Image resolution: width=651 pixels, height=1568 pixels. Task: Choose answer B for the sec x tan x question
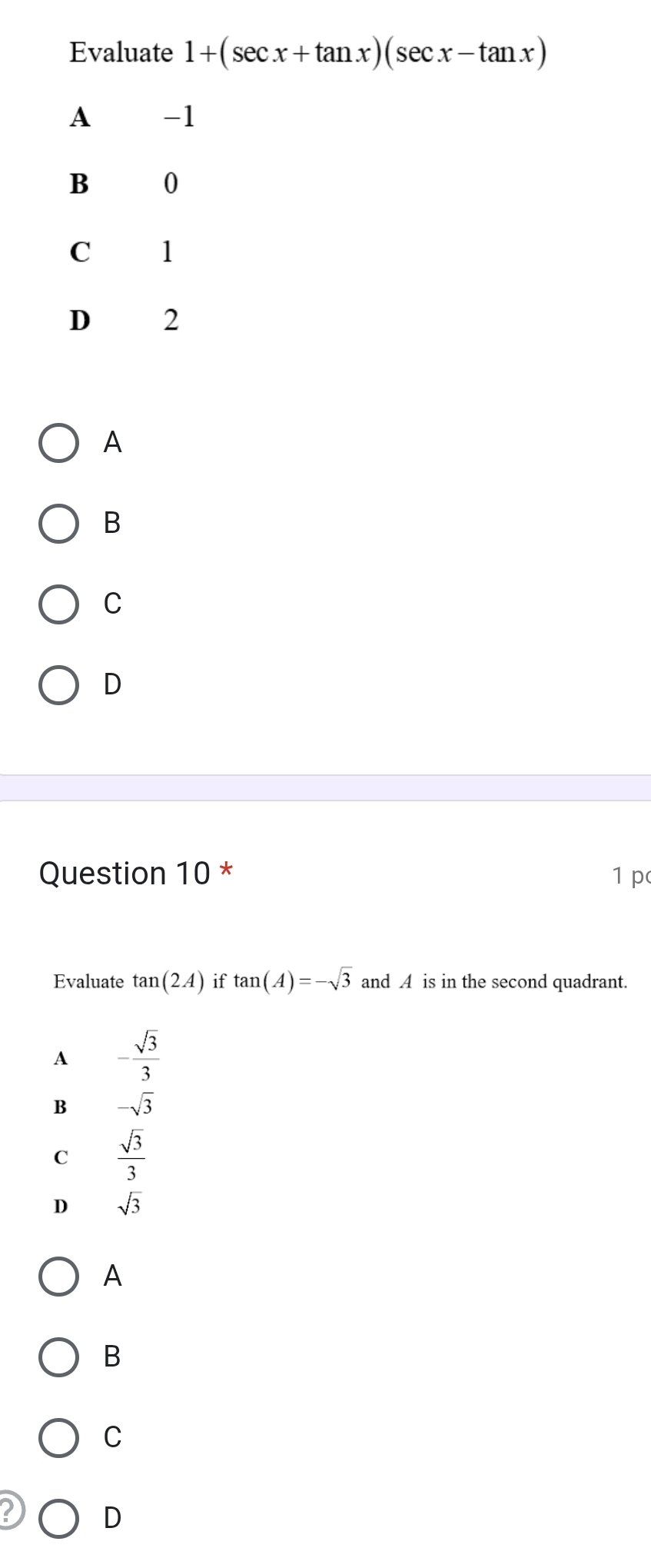tap(58, 524)
